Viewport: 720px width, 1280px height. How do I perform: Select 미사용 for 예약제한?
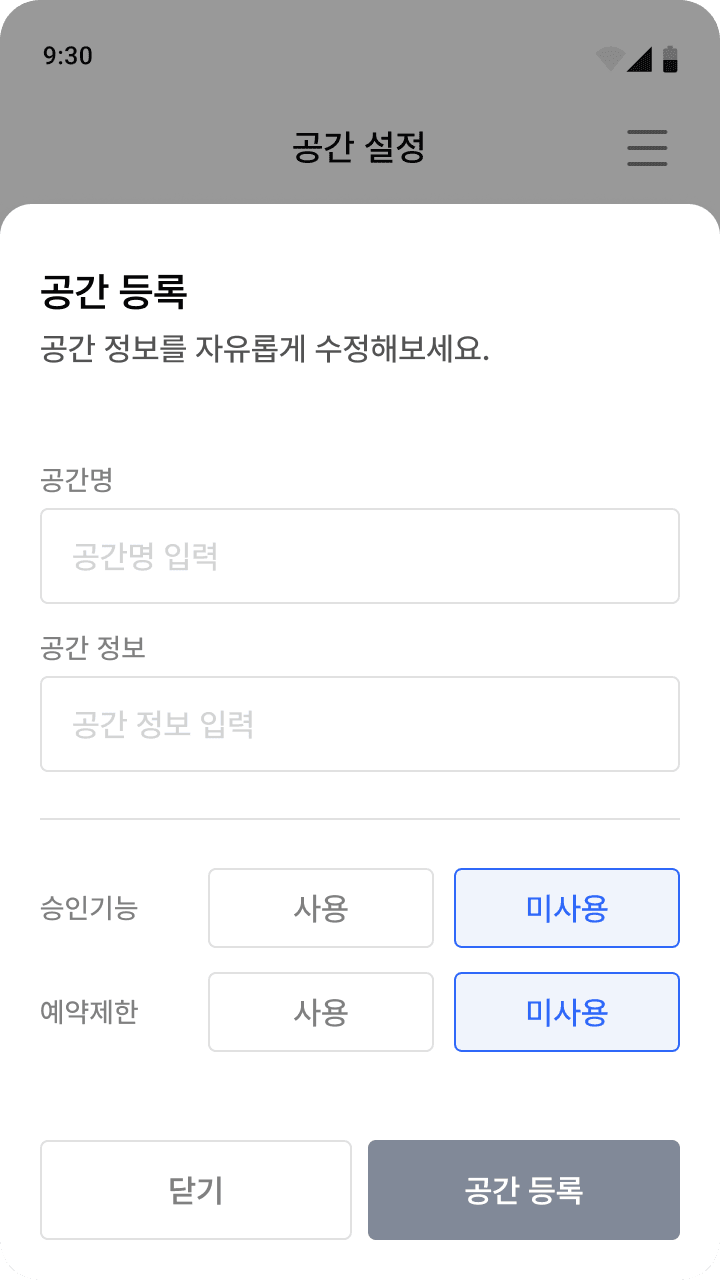[x=566, y=1012]
